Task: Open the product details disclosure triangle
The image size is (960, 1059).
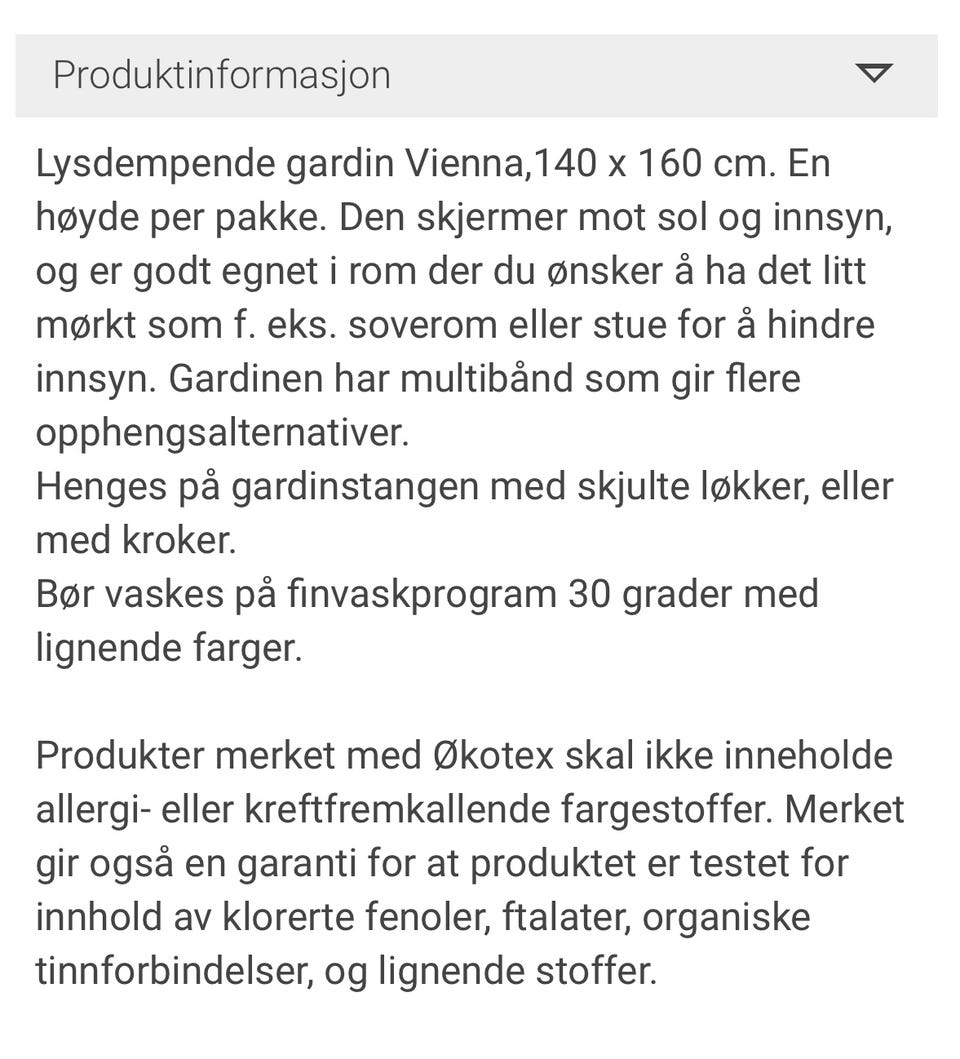Action: click(874, 73)
